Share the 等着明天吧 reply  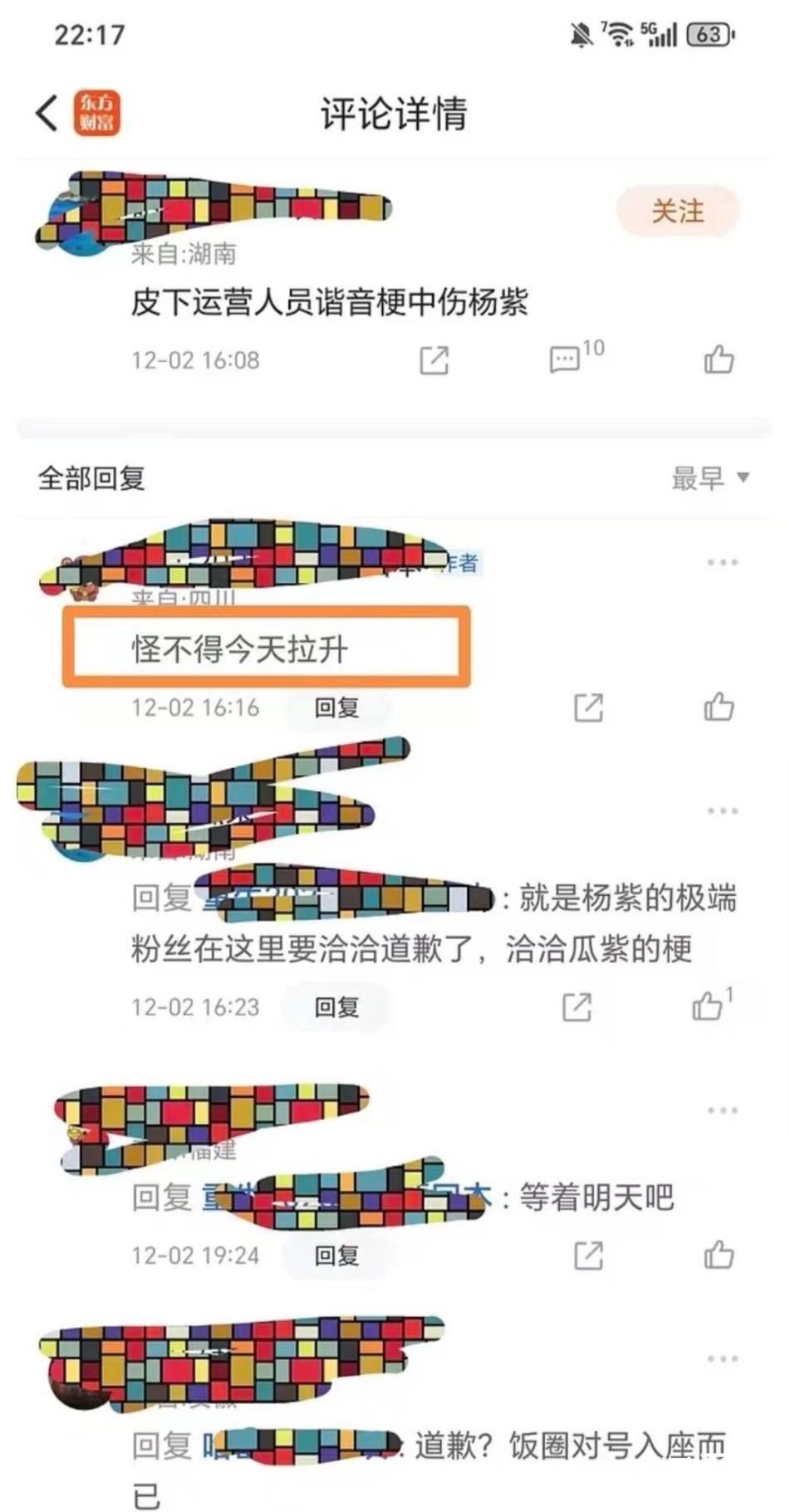(588, 1255)
